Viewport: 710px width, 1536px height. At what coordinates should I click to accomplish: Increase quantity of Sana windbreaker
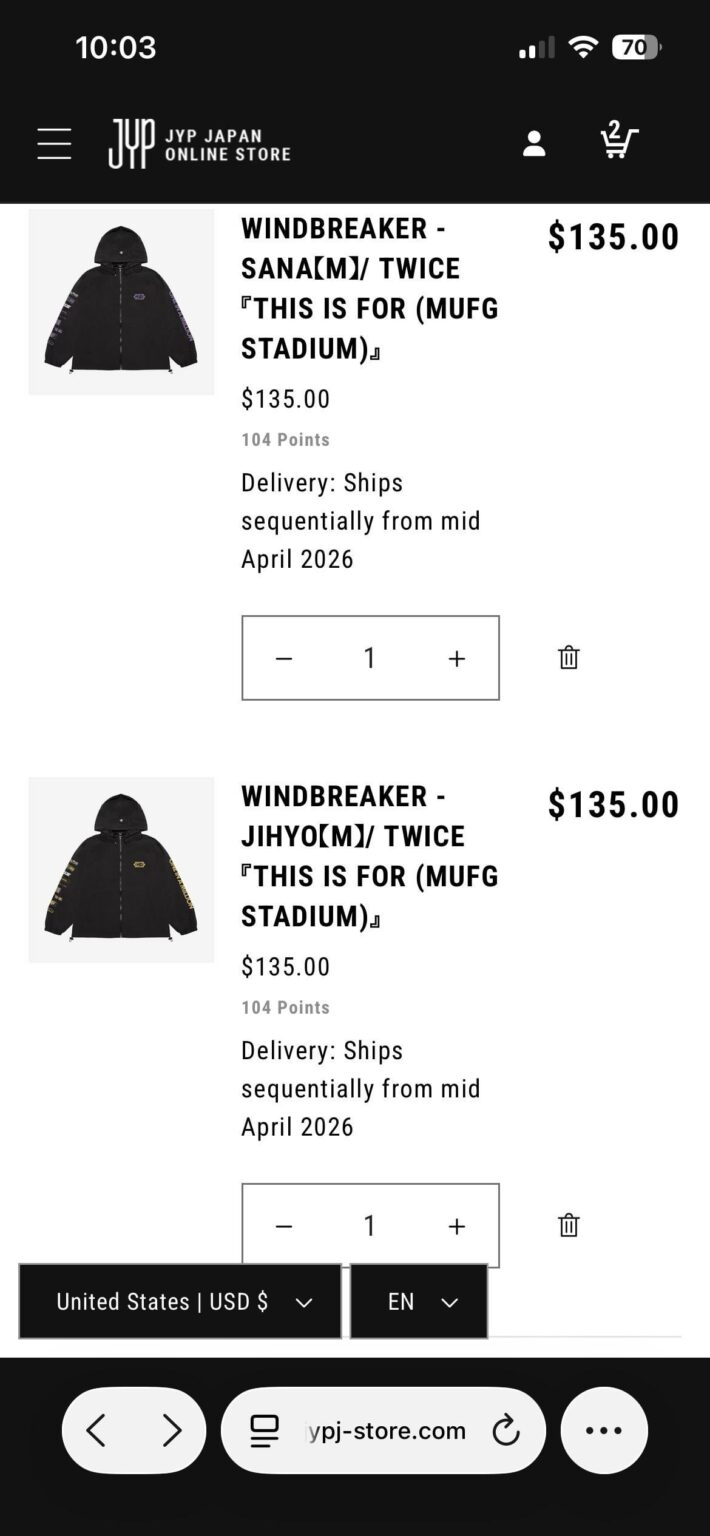pyautogui.click(x=457, y=658)
